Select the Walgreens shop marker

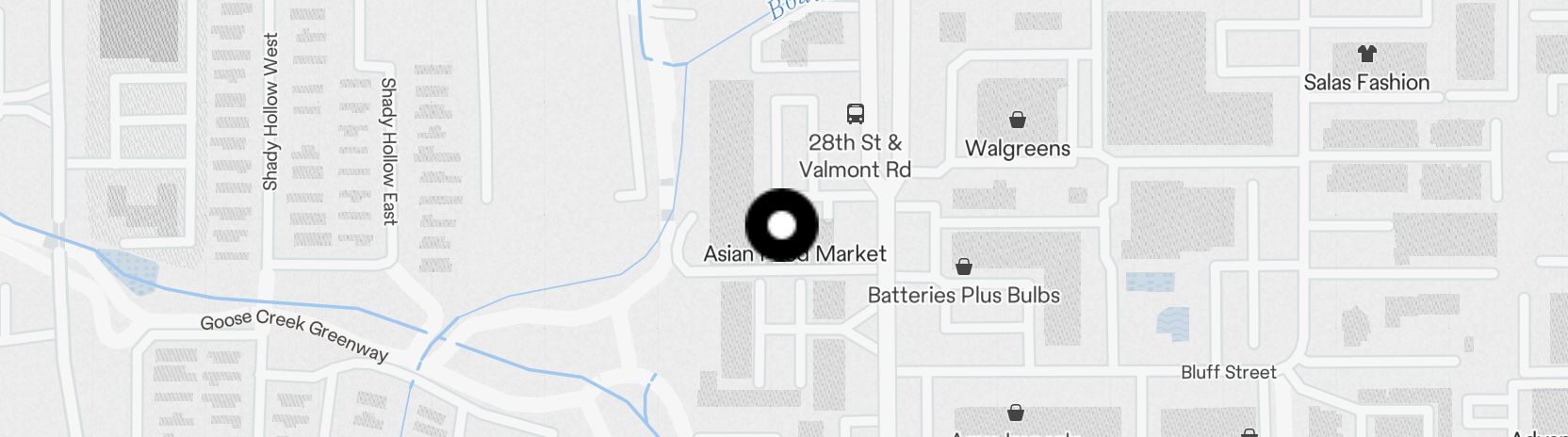(x=1017, y=121)
